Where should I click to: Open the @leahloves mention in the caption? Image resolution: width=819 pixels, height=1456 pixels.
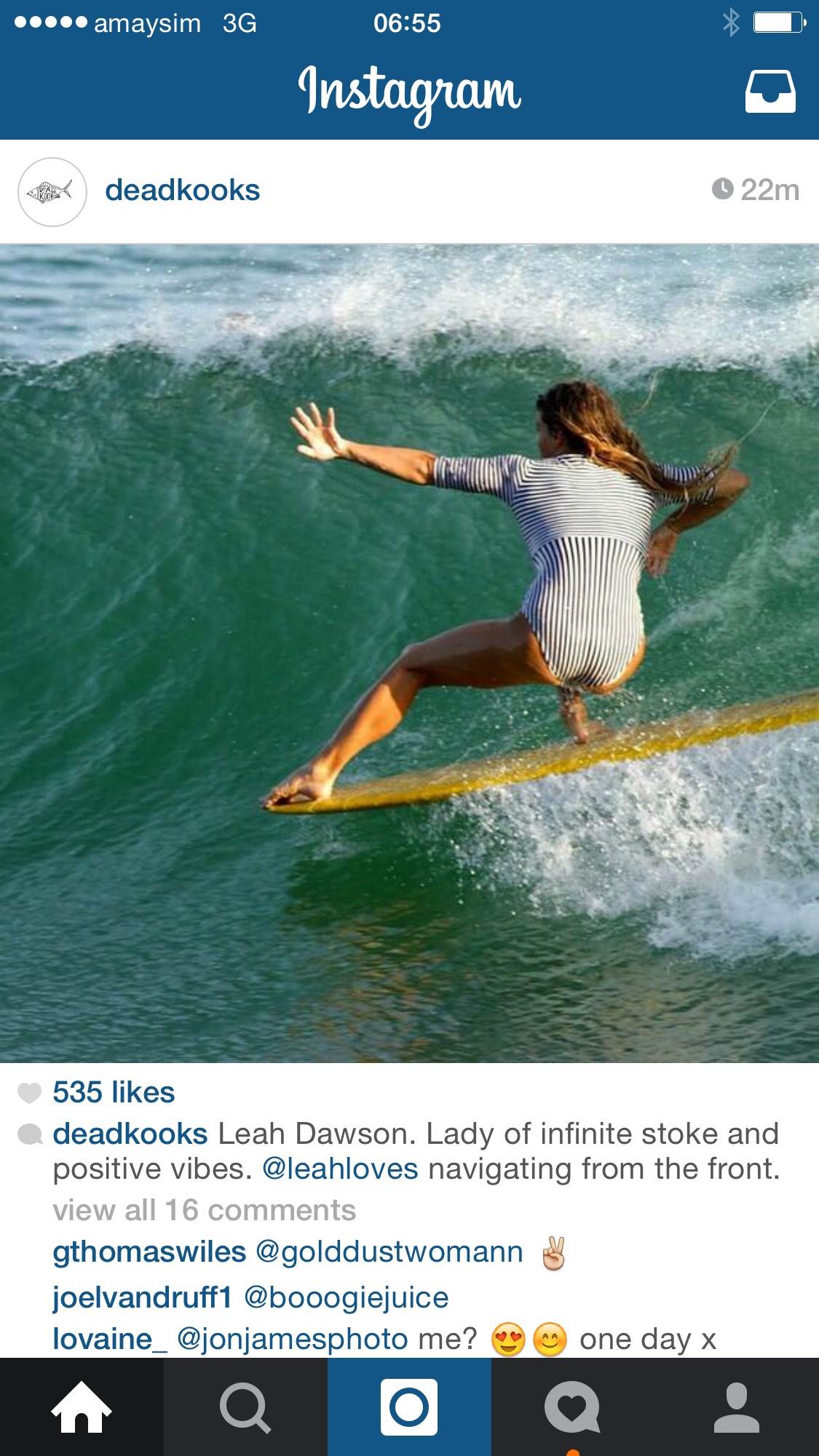pos(339,1169)
